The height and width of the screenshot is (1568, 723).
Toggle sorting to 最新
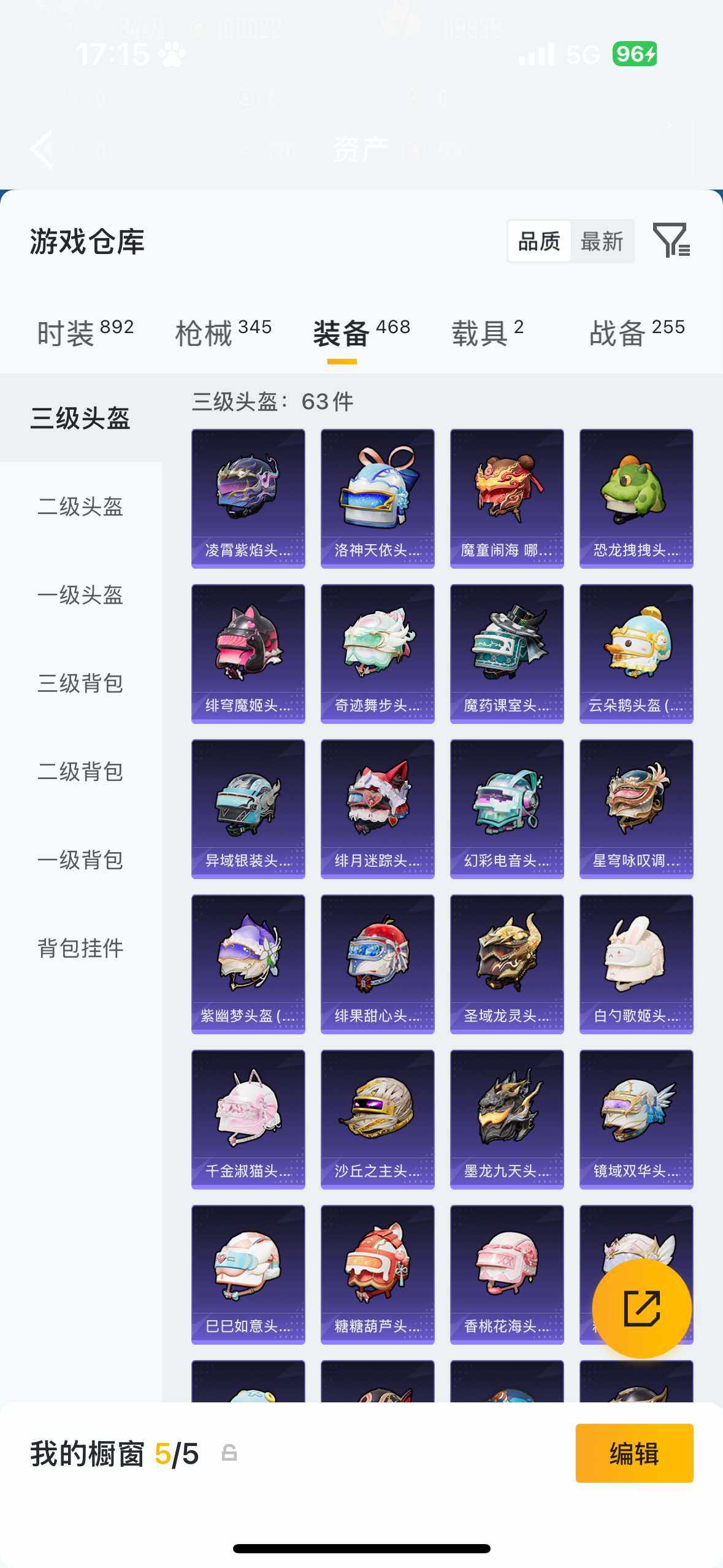(603, 240)
